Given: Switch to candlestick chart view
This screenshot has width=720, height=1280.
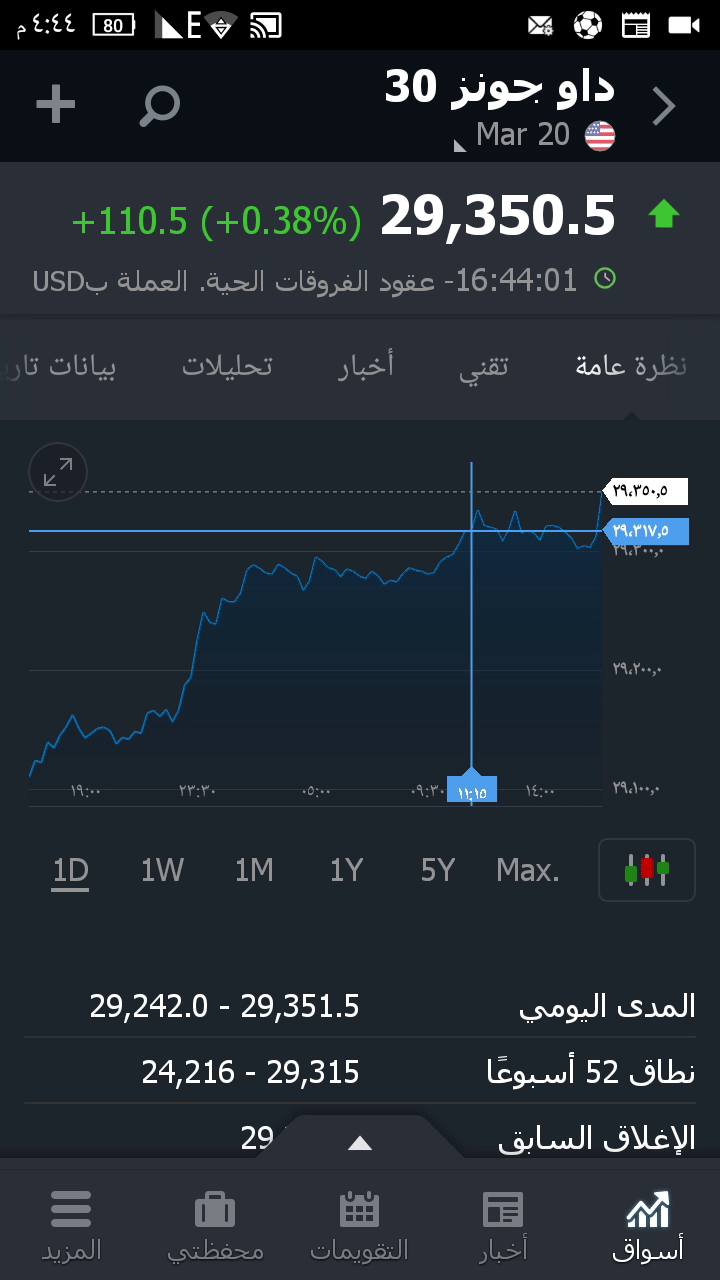Looking at the screenshot, I should click(646, 870).
